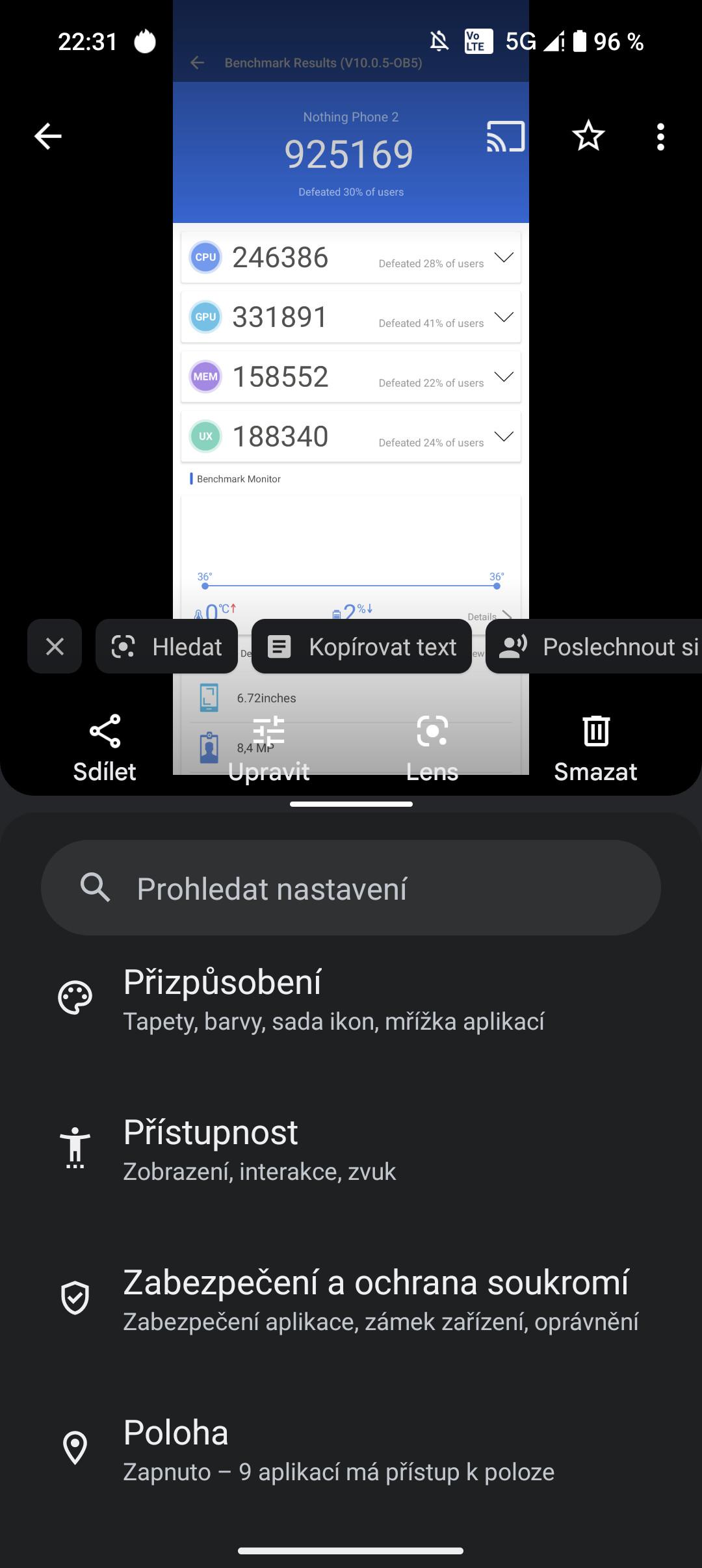Screen dimensions: 702x1568
Task: Dismiss the suggestion chips with X
Action: coord(55,646)
